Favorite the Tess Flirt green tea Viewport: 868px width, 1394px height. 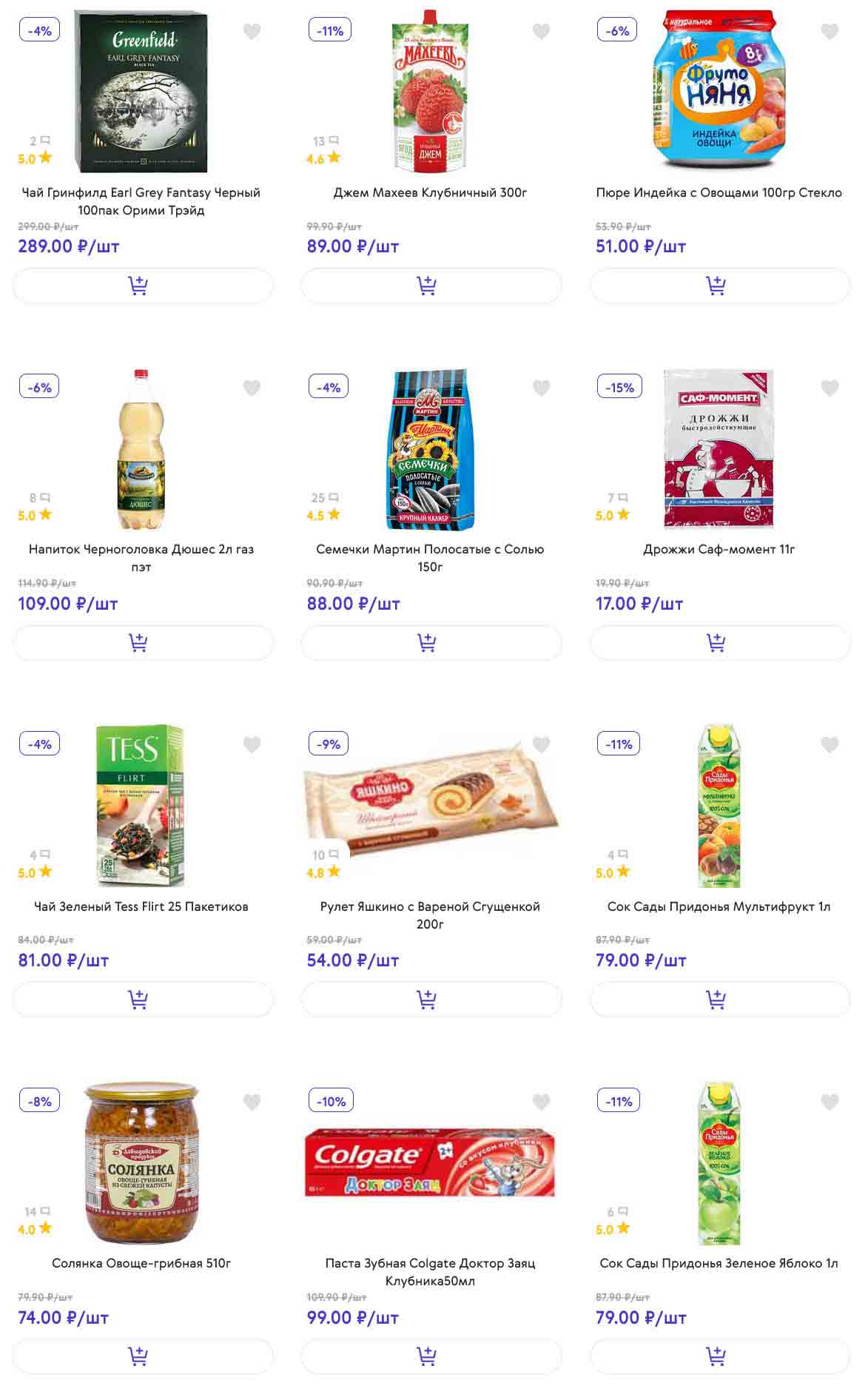tap(252, 745)
